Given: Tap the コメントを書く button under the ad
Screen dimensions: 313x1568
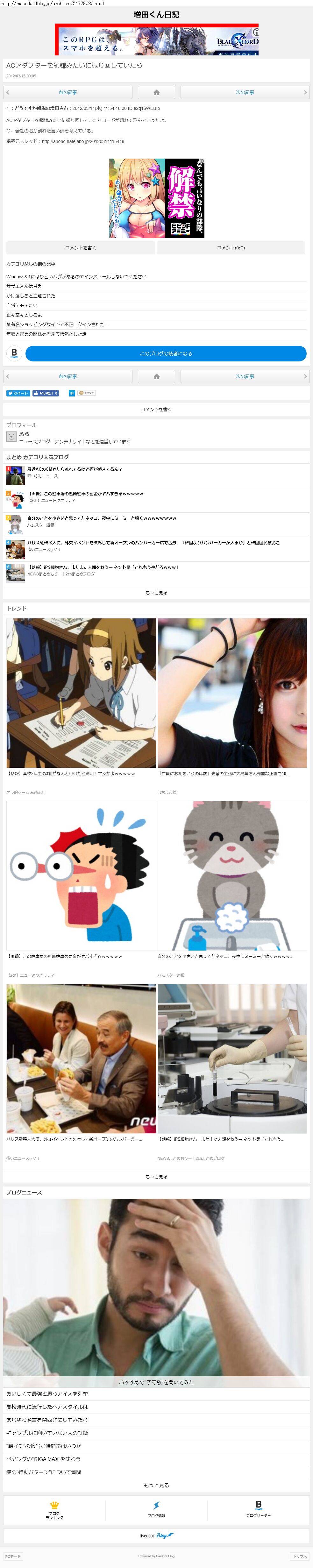Looking at the screenshot, I should click(80, 248).
